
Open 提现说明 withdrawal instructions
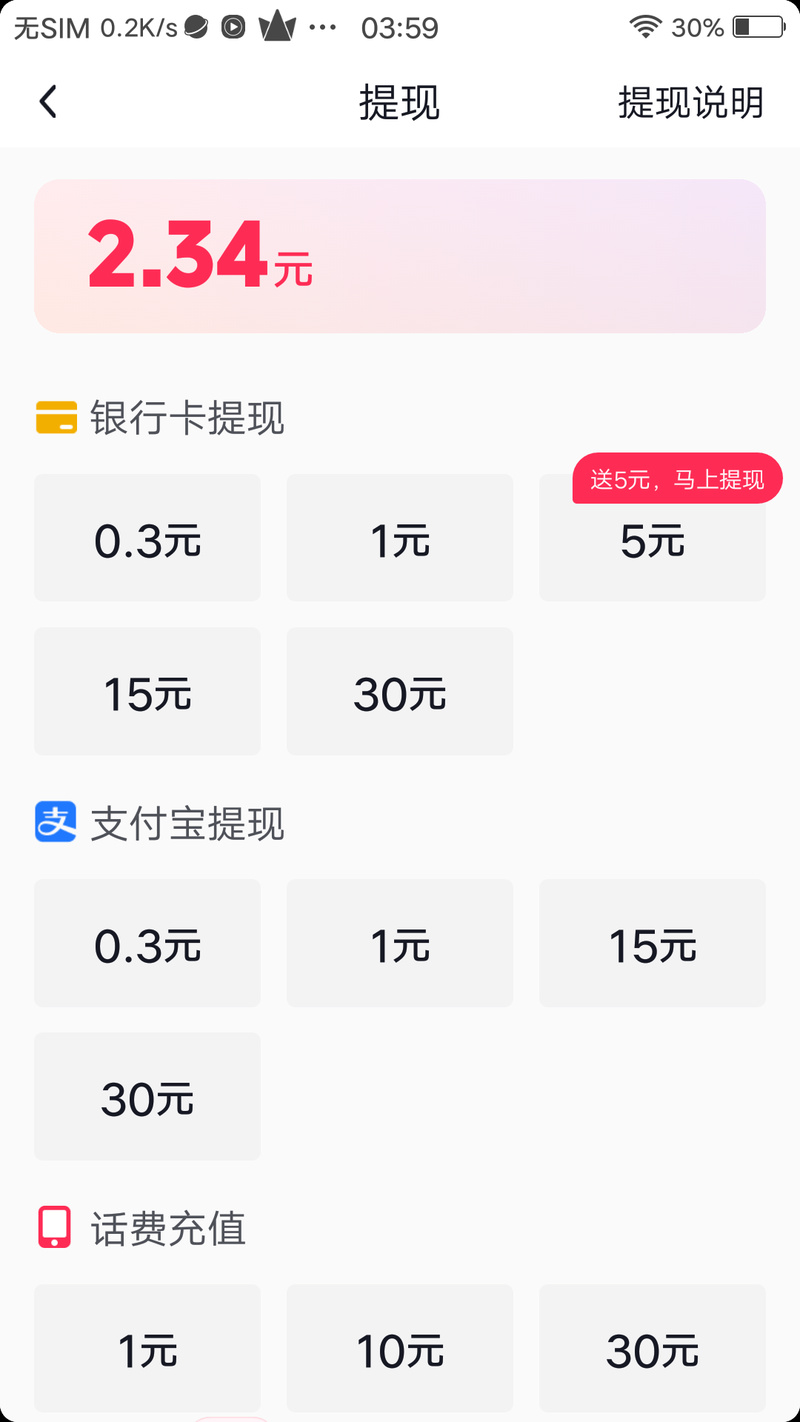(690, 102)
